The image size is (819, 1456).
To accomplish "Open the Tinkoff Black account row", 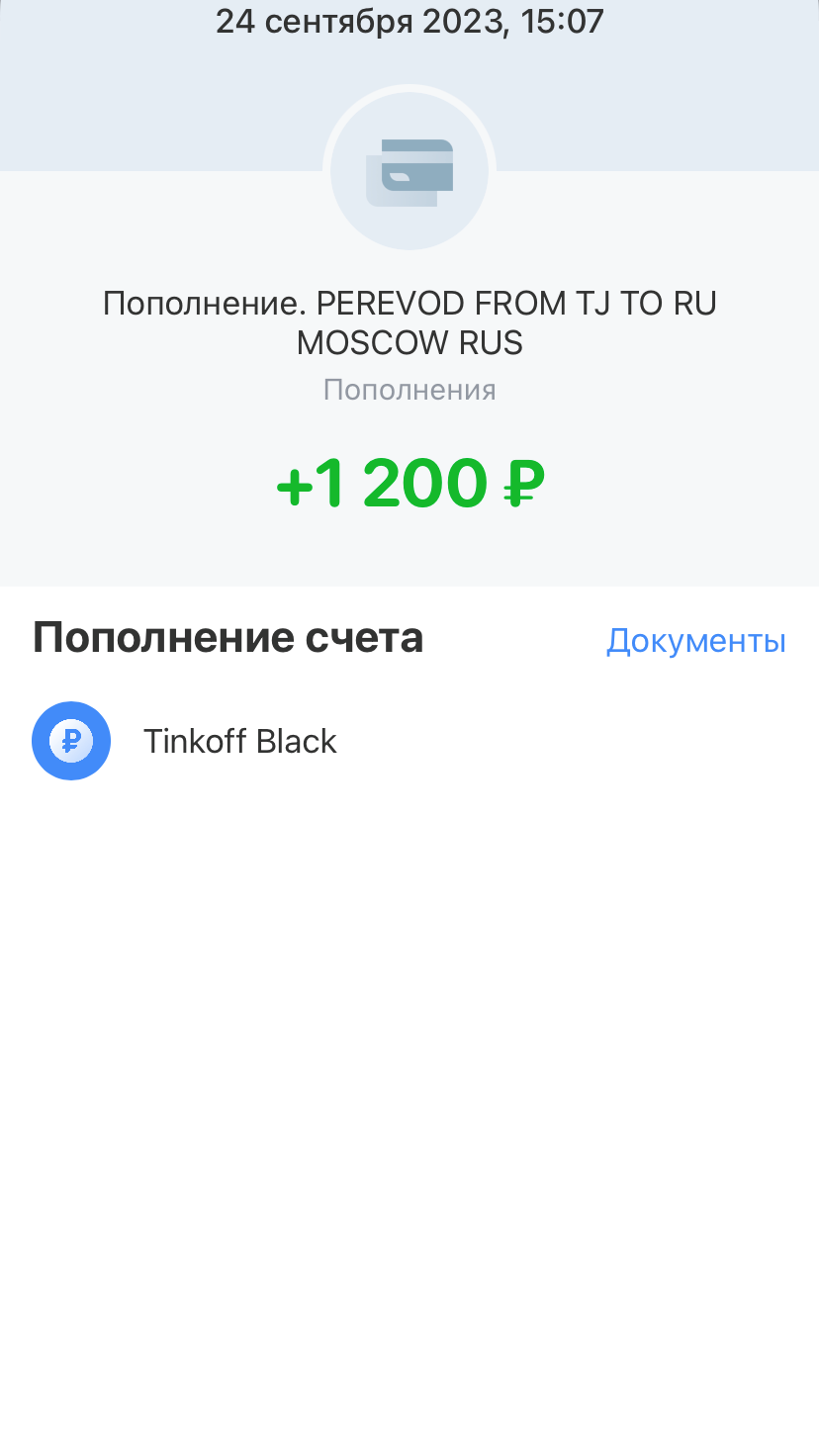I will pos(239,742).
